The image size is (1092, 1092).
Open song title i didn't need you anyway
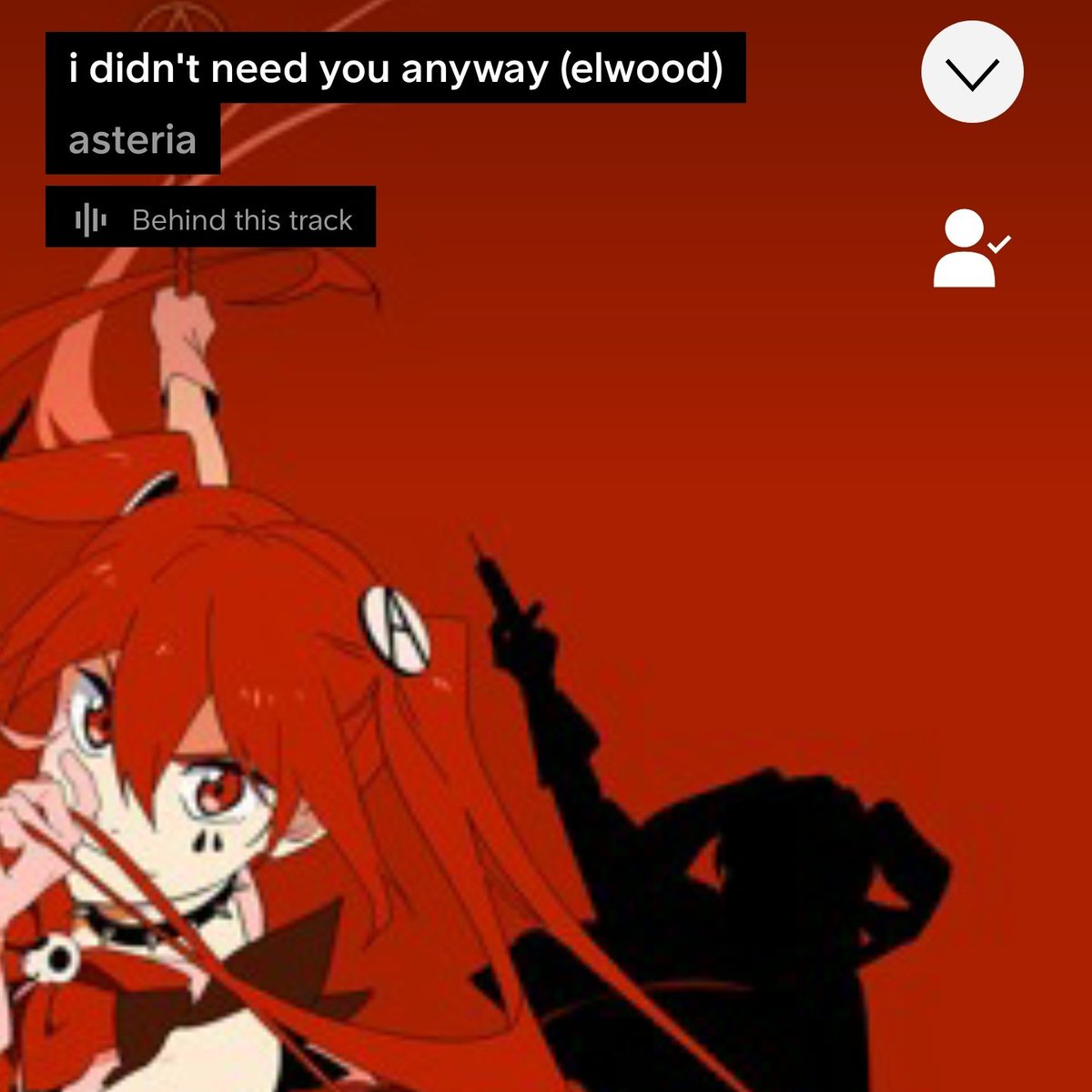pyautogui.click(x=396, y=68)
